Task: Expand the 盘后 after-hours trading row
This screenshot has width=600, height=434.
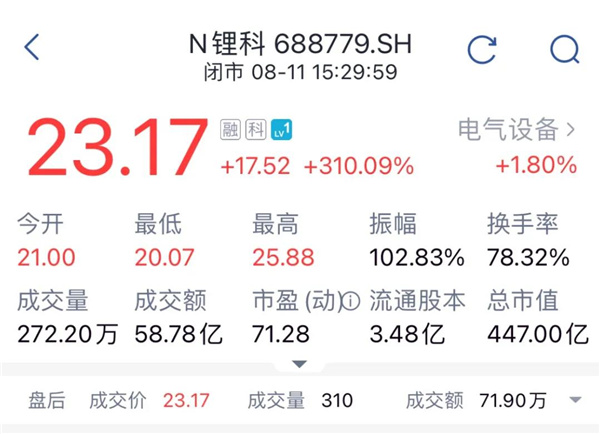Action: pos(574,401)
